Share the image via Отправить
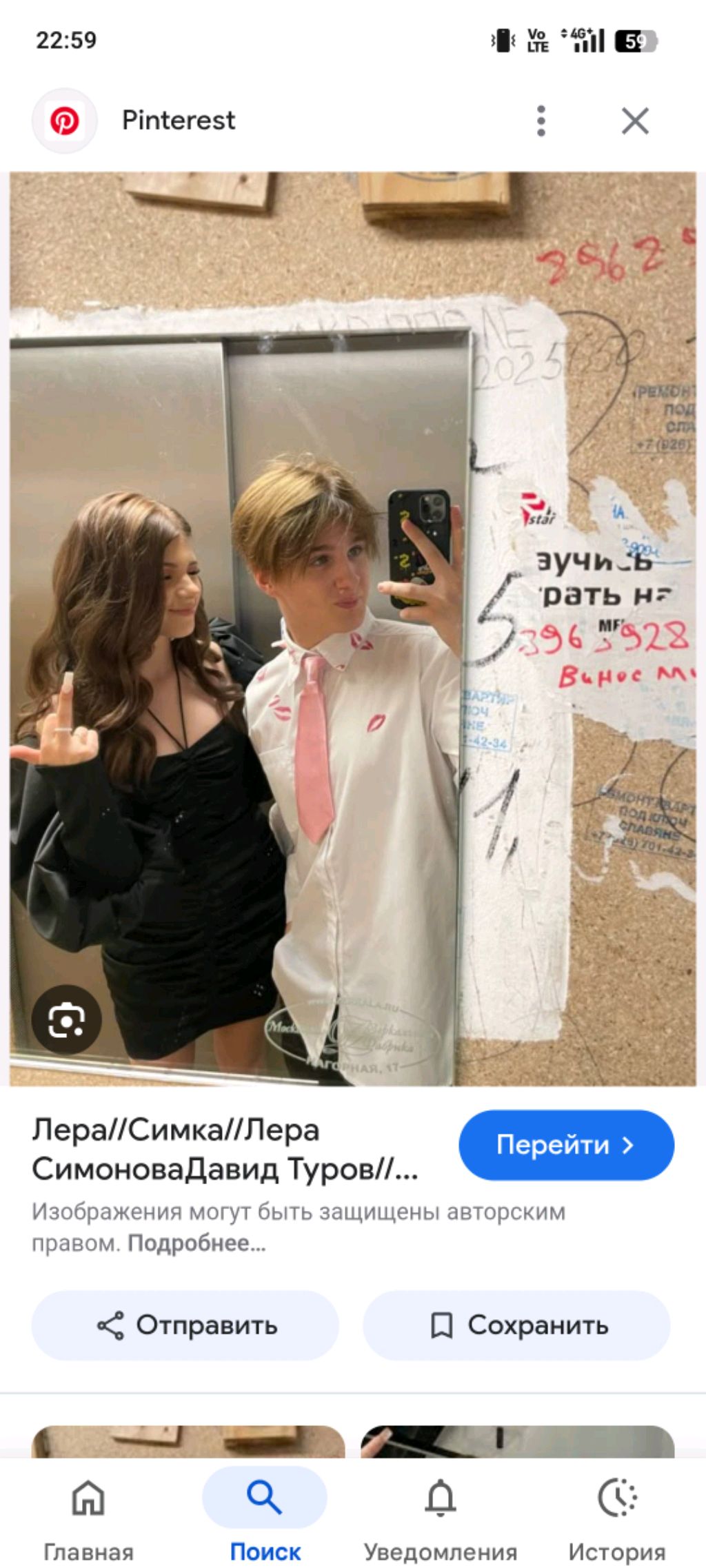The height and width of the screenshot is (1568, 706). click(185, 1325)
